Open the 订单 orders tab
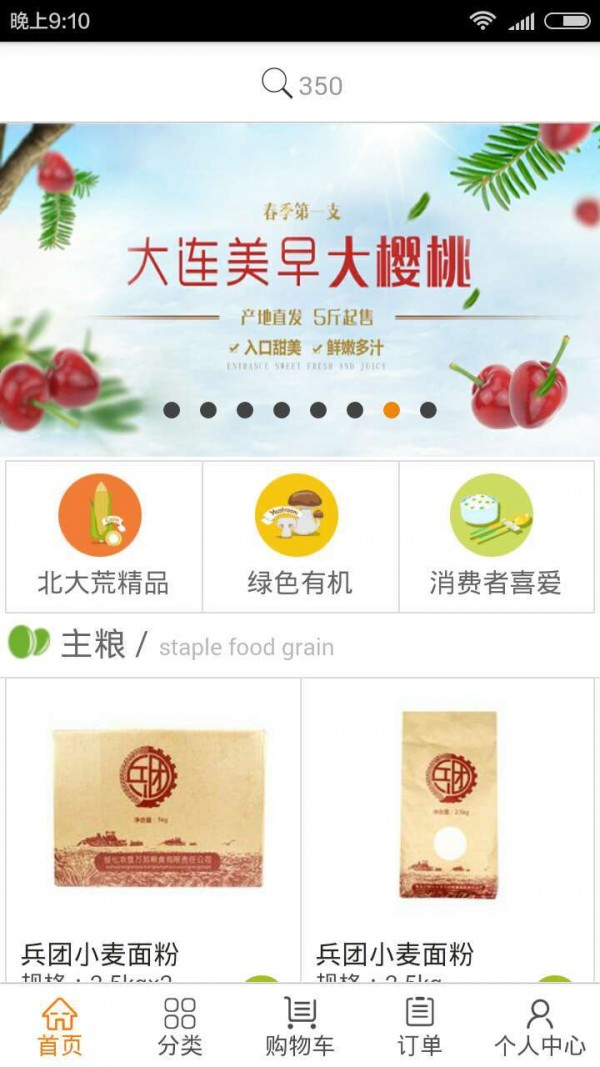This screenshot has height=1067, width=600. [x=420, y=1027]
